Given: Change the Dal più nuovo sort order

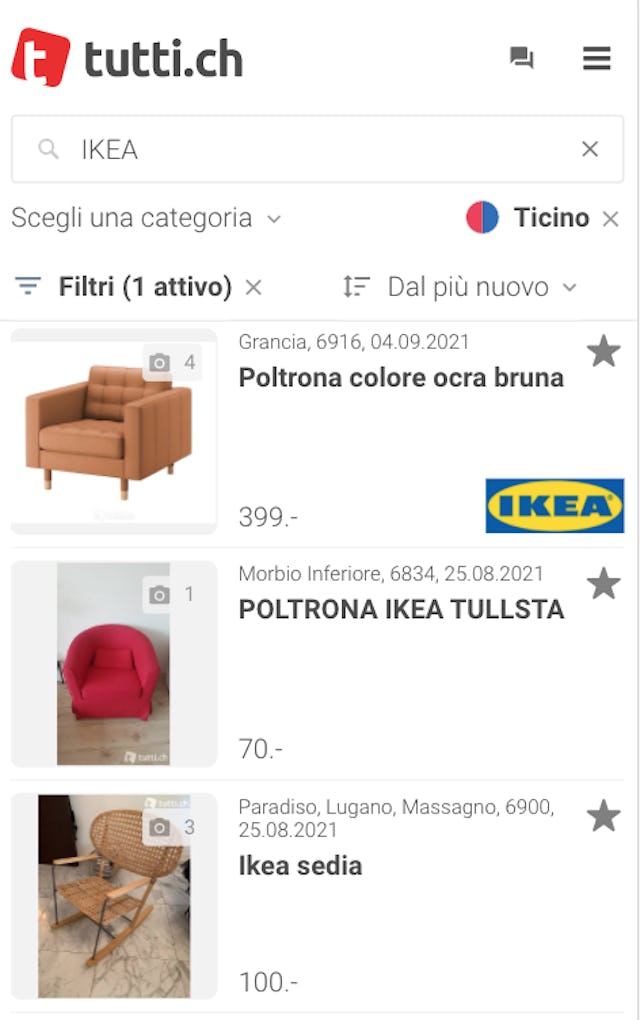Looking at the screenshot, I should (x=460, y=288).
